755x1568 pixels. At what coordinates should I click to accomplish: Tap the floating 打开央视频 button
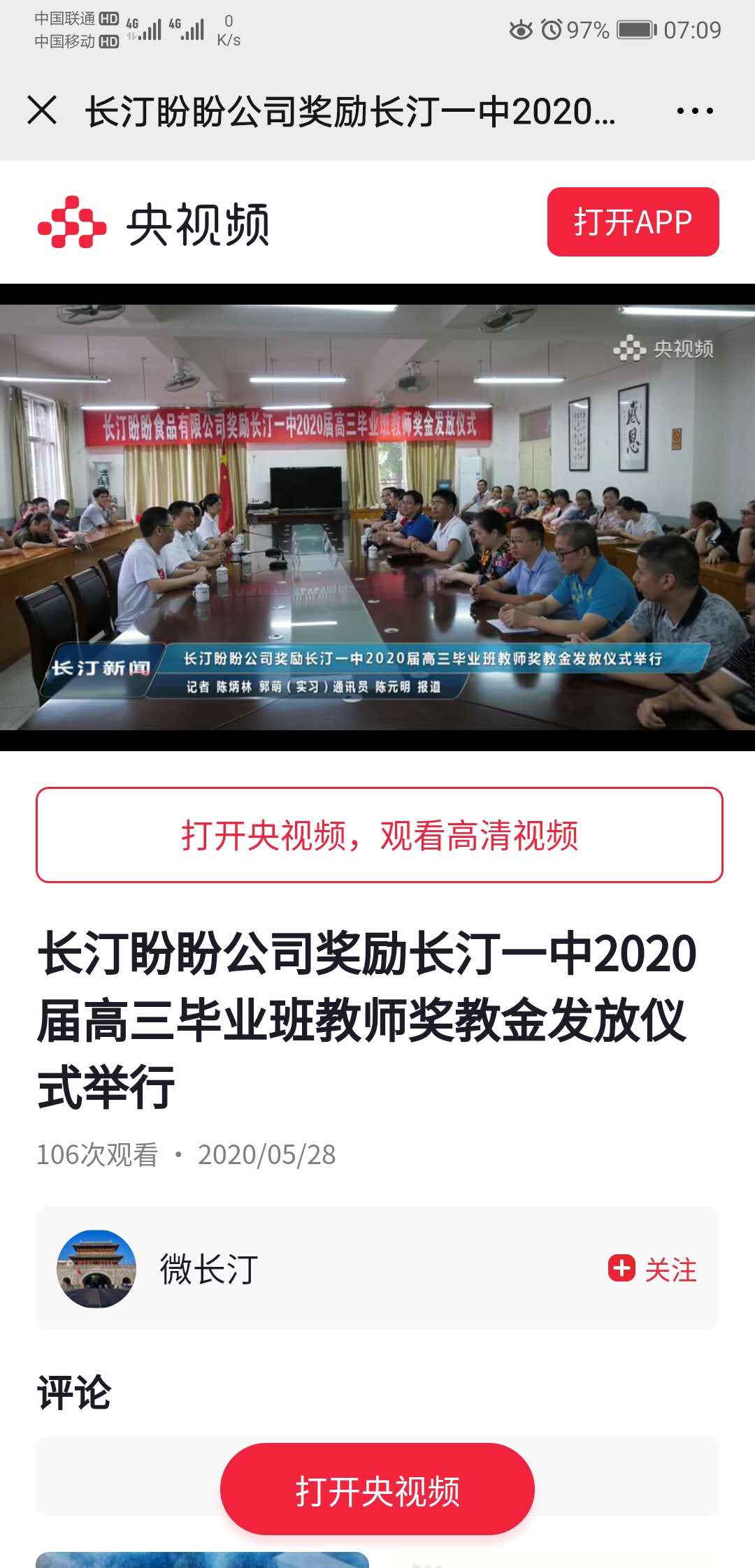(x=377, y=1491)
